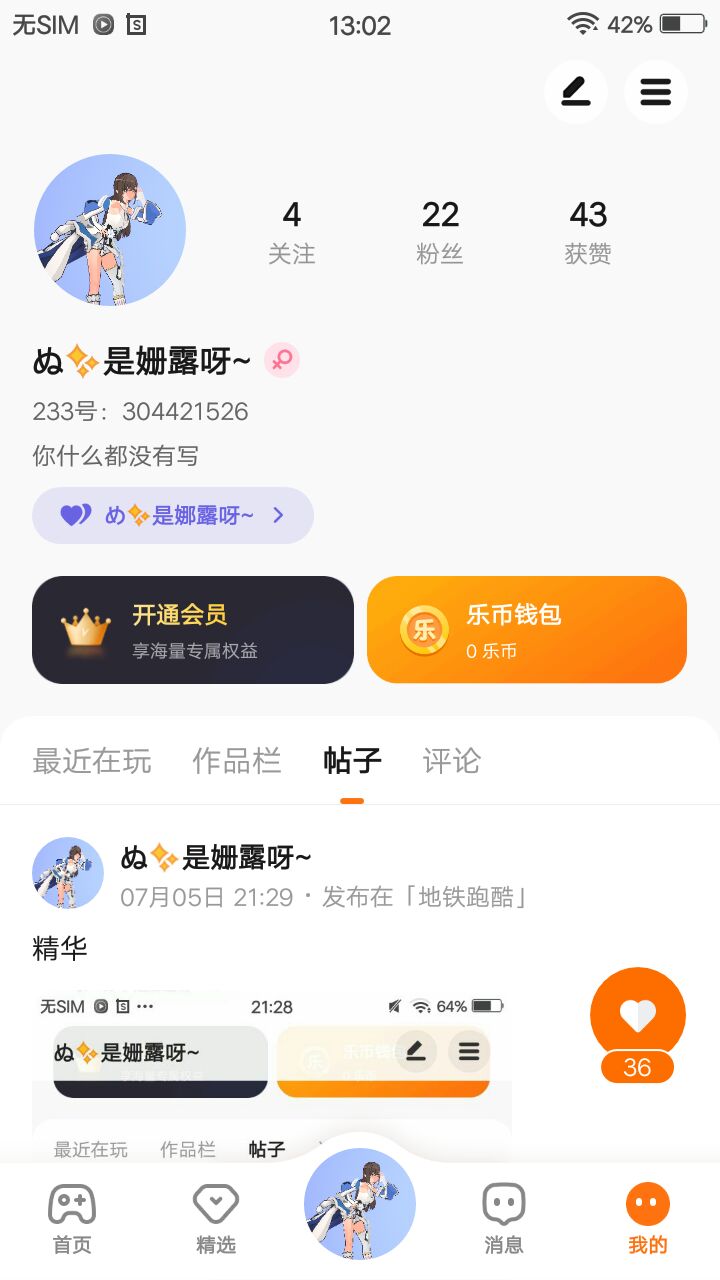Open the profile avatar picture
Screen dimensions: 720x1280
click(110, 230)
